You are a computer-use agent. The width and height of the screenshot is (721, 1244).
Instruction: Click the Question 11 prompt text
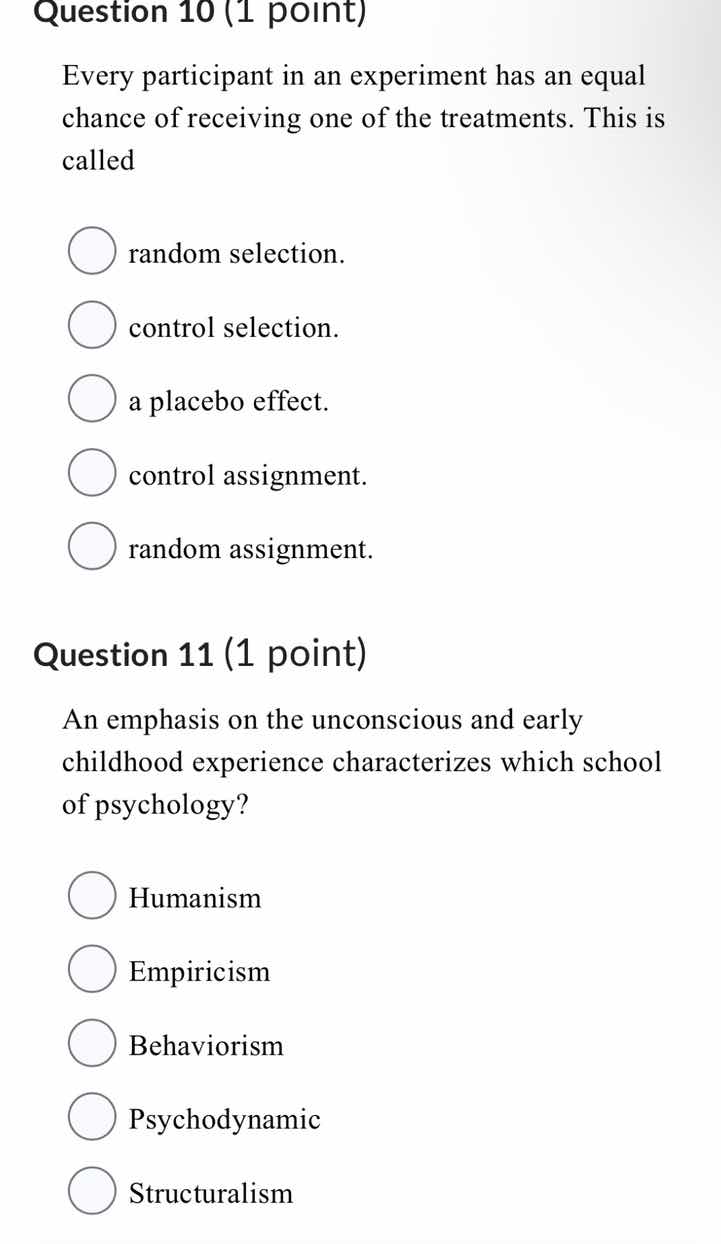pos(360,761)
